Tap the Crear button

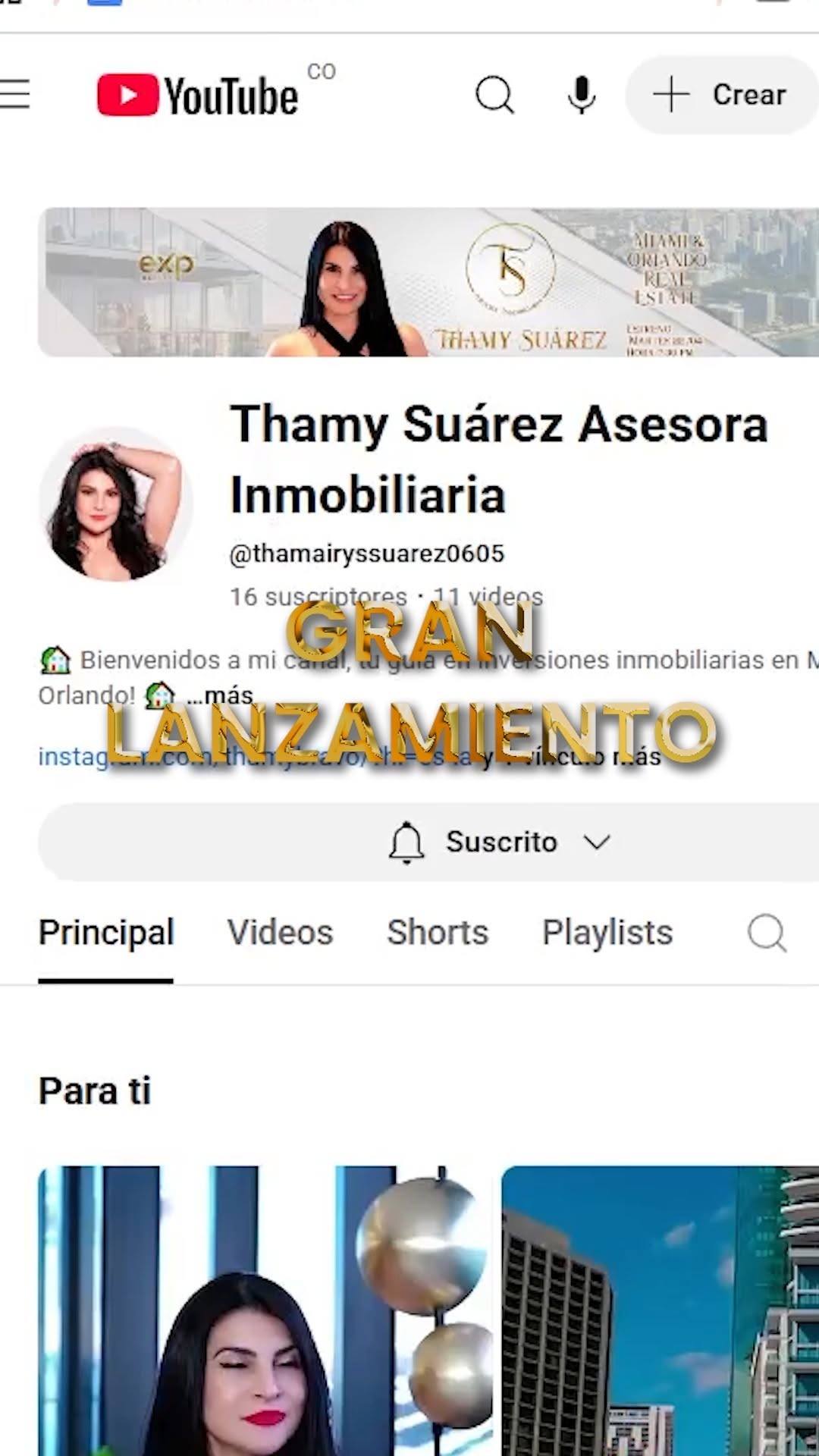(720, 95)
